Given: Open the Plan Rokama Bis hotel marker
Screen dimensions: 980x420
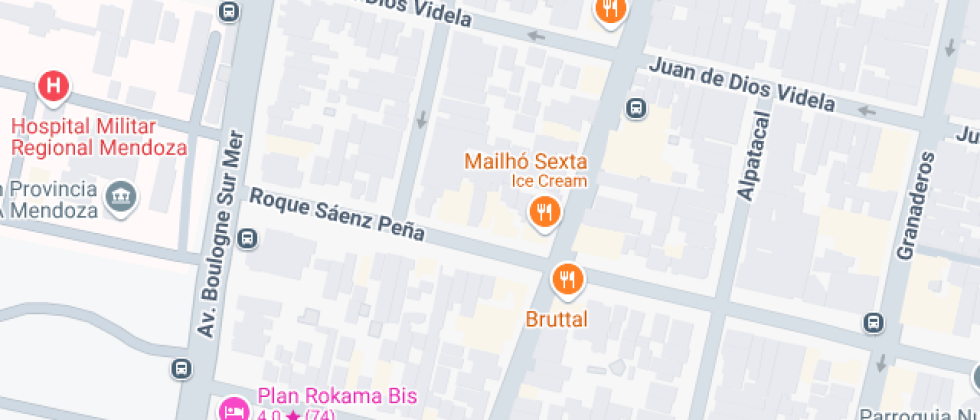Looking at the screenshot, I should tap(232, 408).
